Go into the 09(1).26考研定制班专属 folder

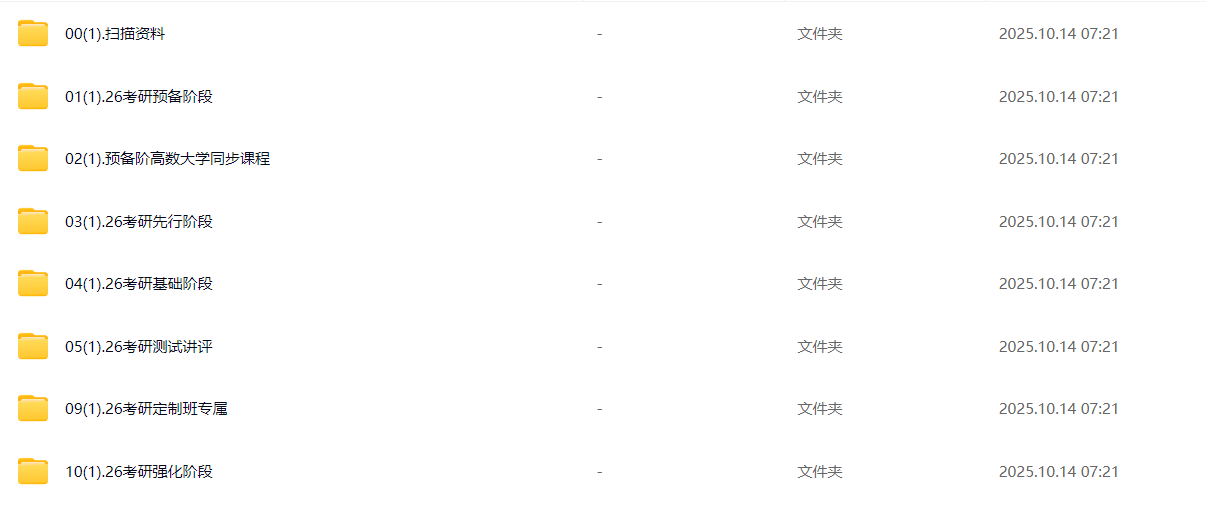146,409
